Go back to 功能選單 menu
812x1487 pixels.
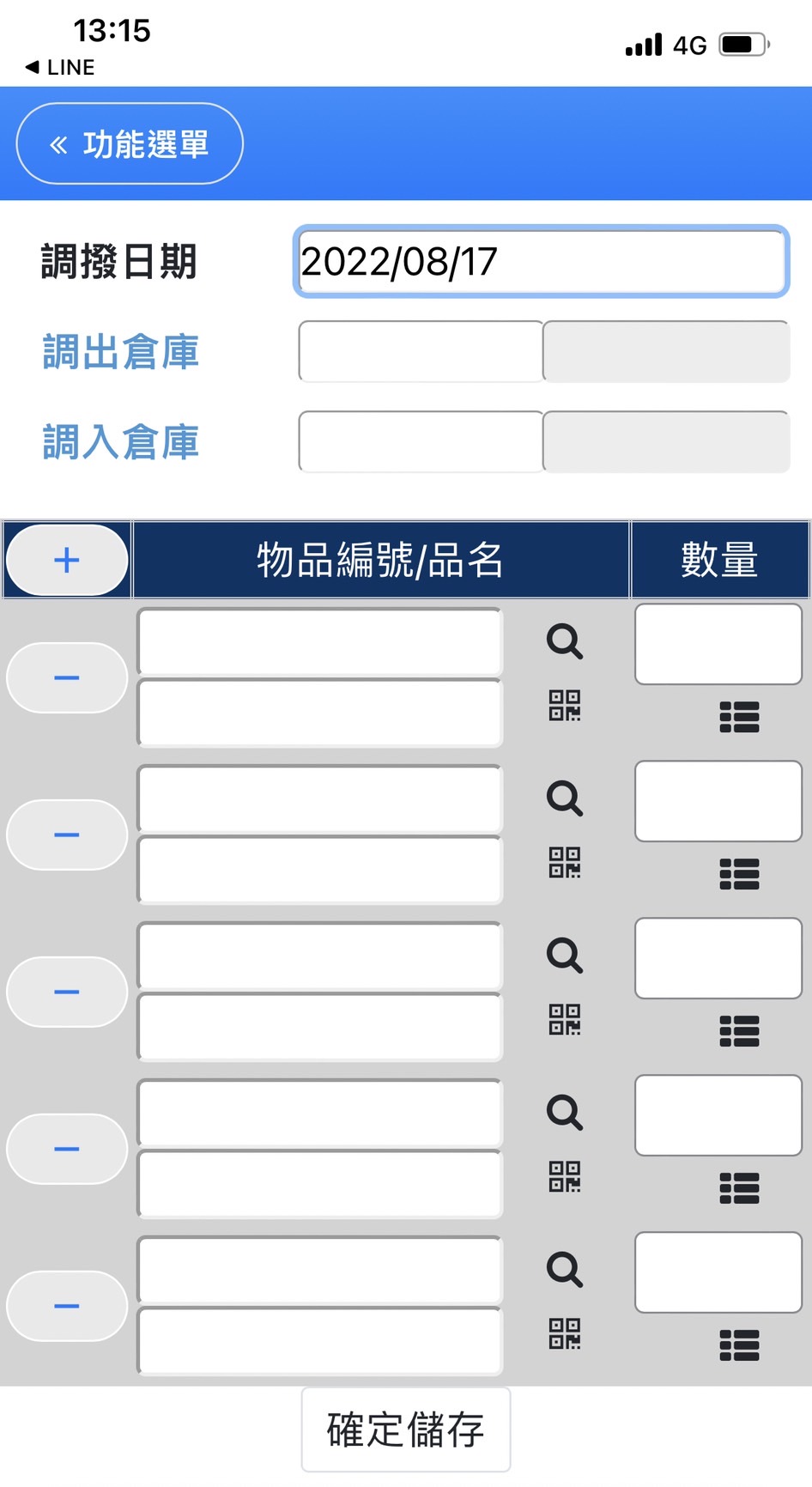tap(130, 143)
